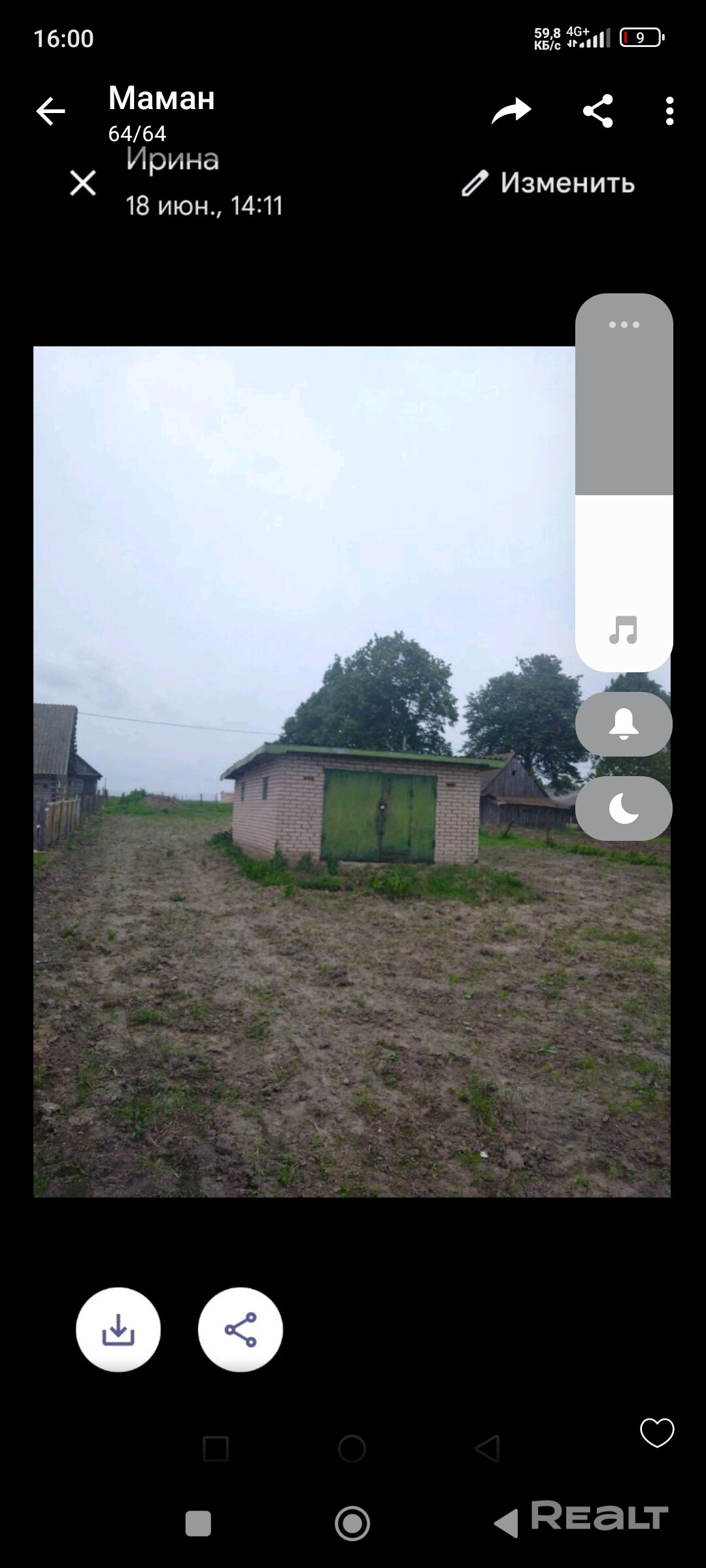Viewport: 706px width, 1568px height.
Task: Forward this photo with the curved arrow
Action: [x=511, y=111]
